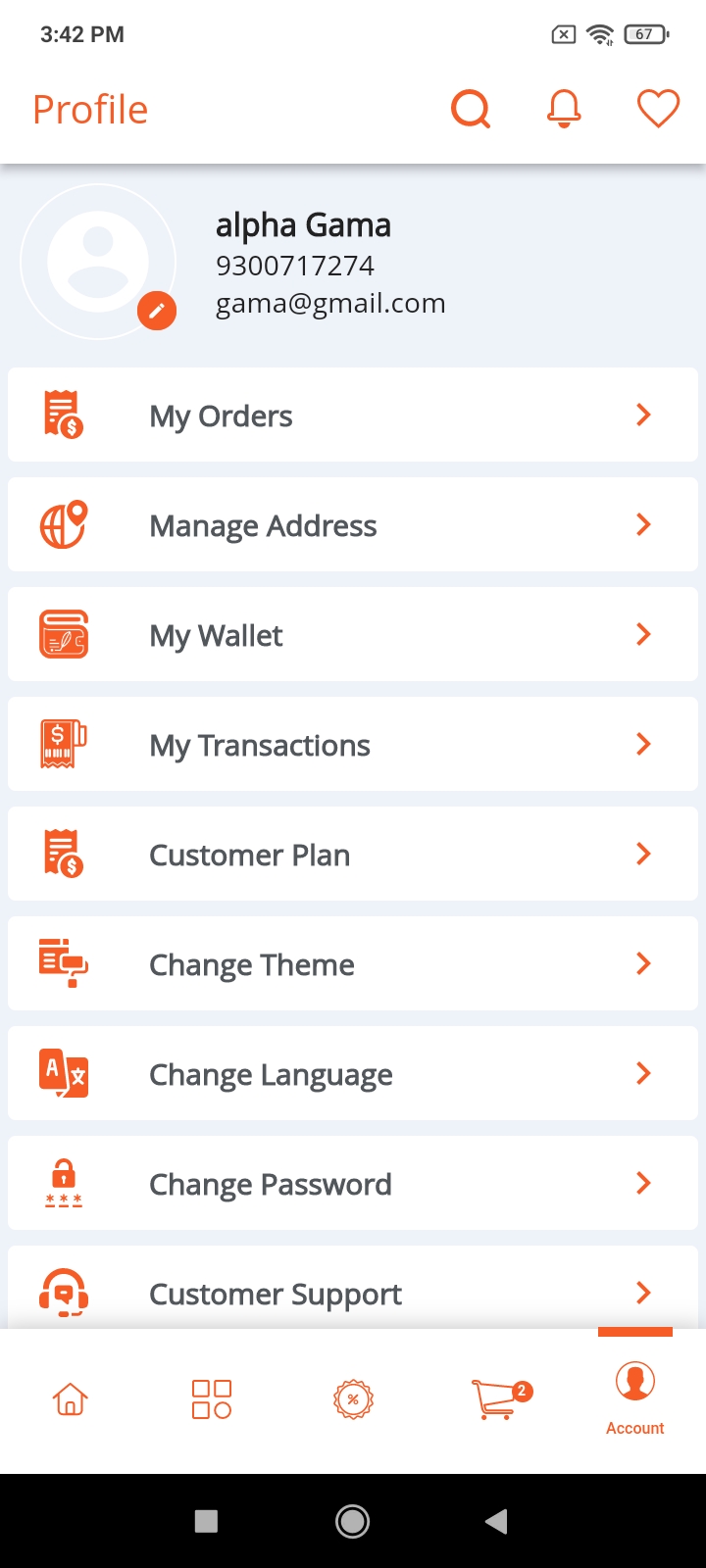Open Customer Plan

click(353, 854)
